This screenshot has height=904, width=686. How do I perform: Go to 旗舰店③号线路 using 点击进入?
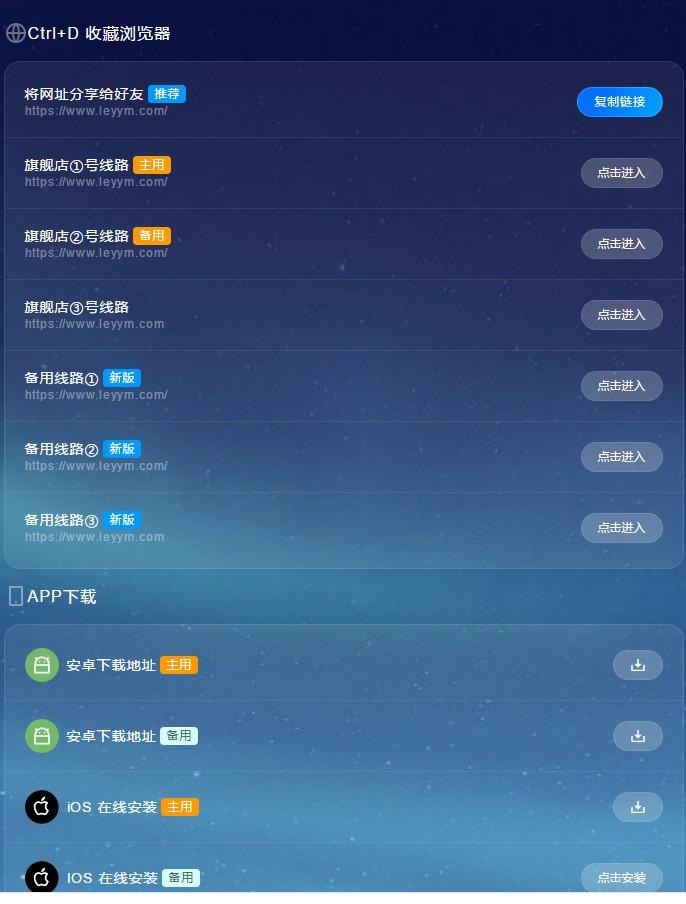(x=621, y=315)
